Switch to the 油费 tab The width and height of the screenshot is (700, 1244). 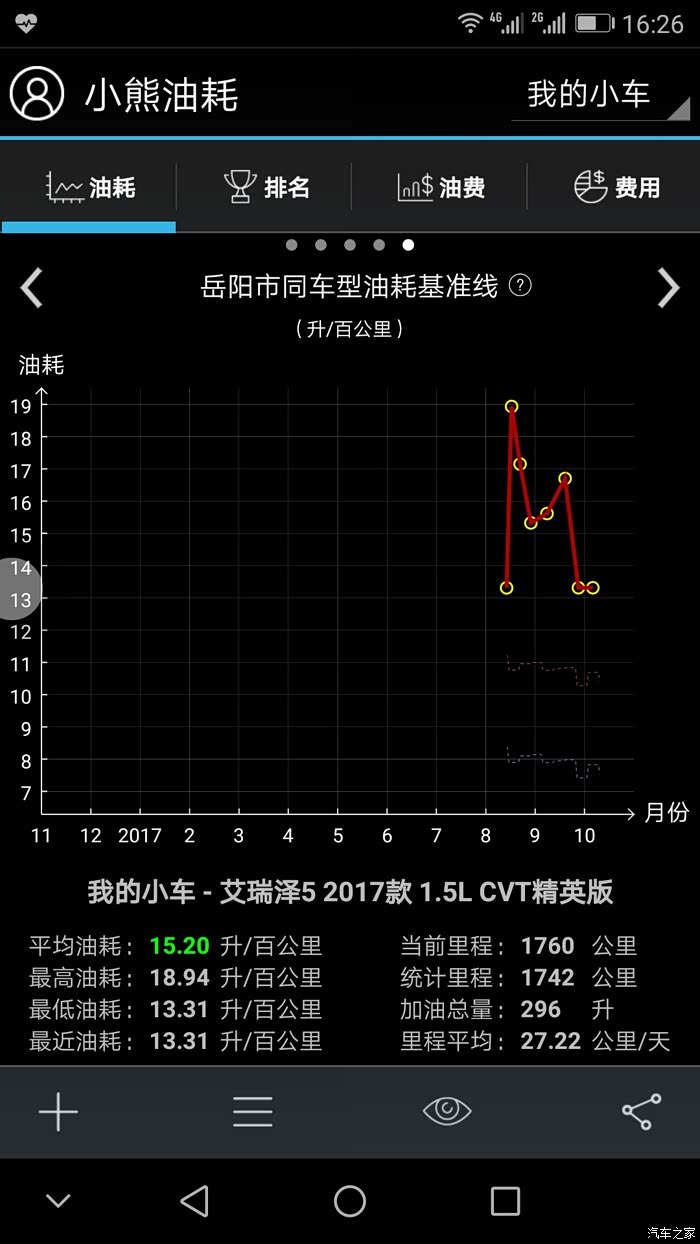(x=441, y=187)
